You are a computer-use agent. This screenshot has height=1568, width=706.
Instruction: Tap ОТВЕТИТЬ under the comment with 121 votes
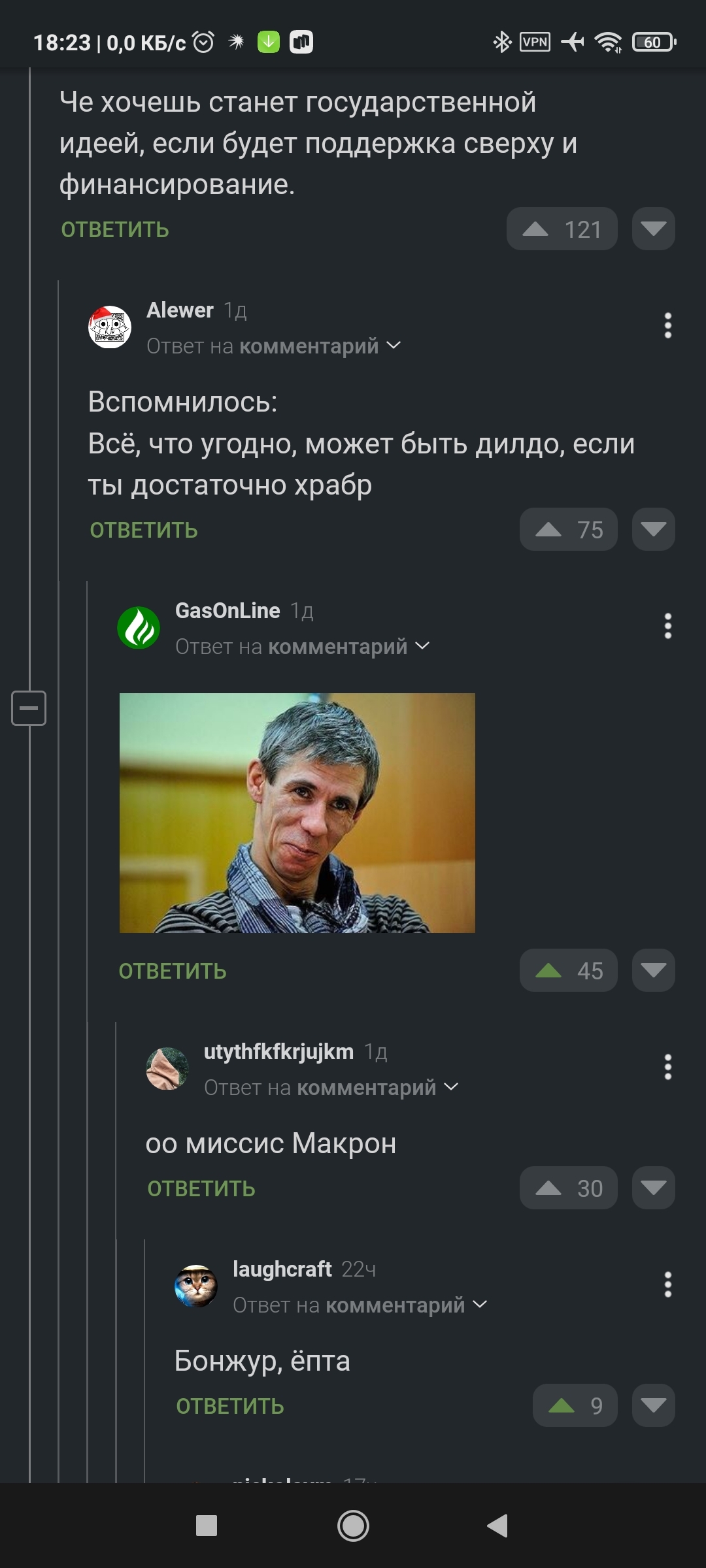tap(115, 230)
